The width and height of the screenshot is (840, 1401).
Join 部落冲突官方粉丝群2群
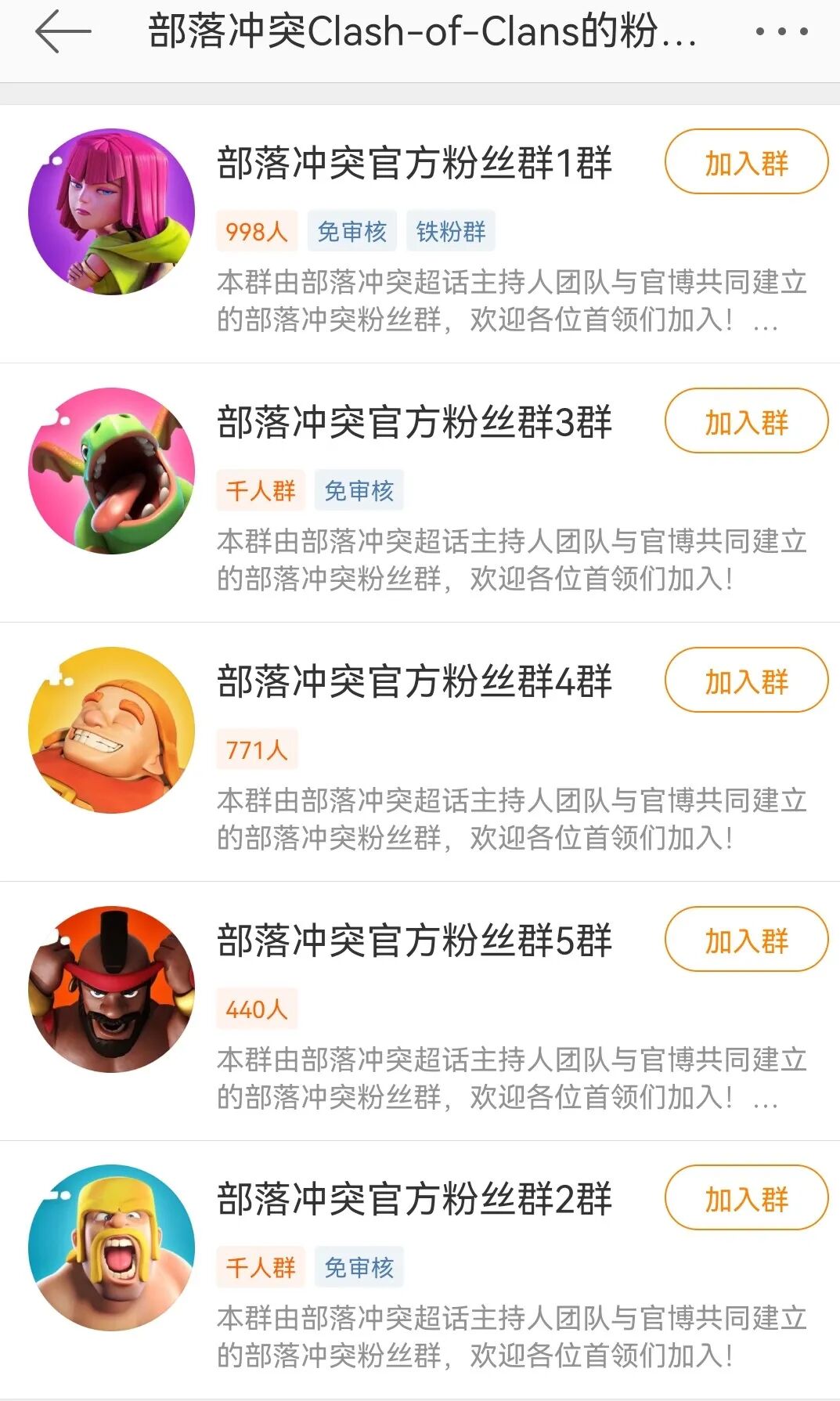coord(746,1198)
